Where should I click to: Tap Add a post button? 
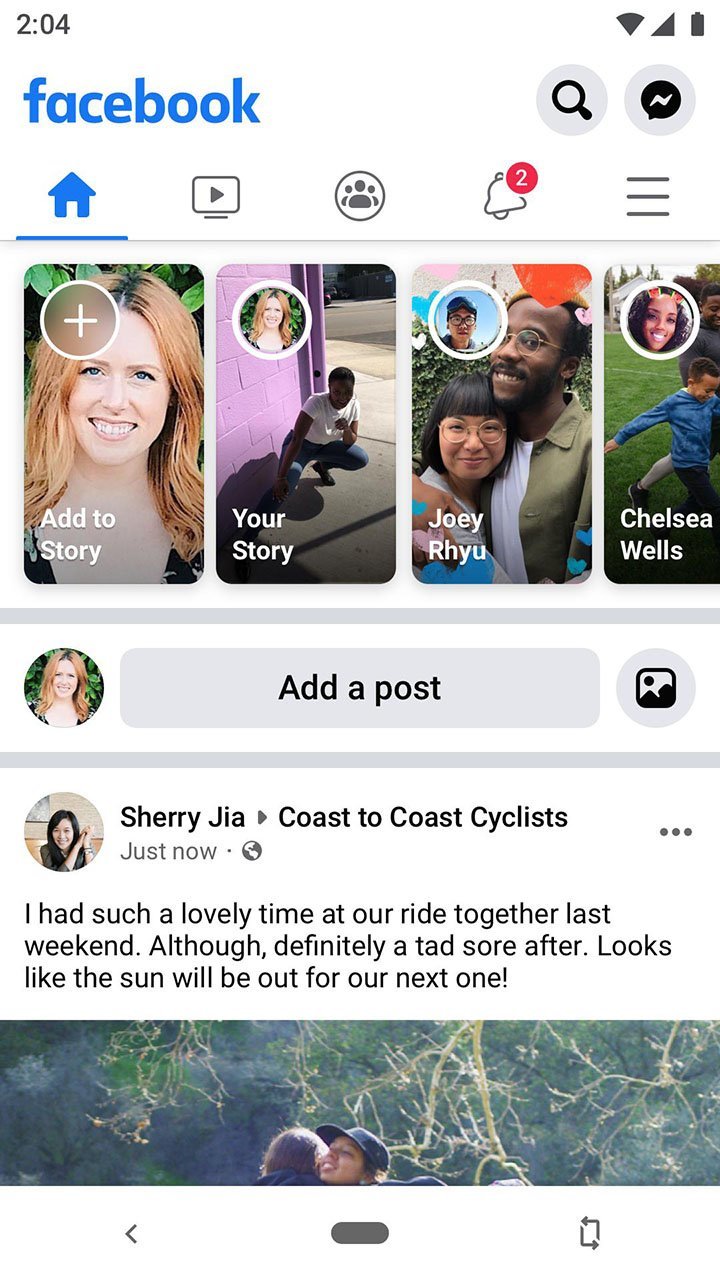(359, 688)
